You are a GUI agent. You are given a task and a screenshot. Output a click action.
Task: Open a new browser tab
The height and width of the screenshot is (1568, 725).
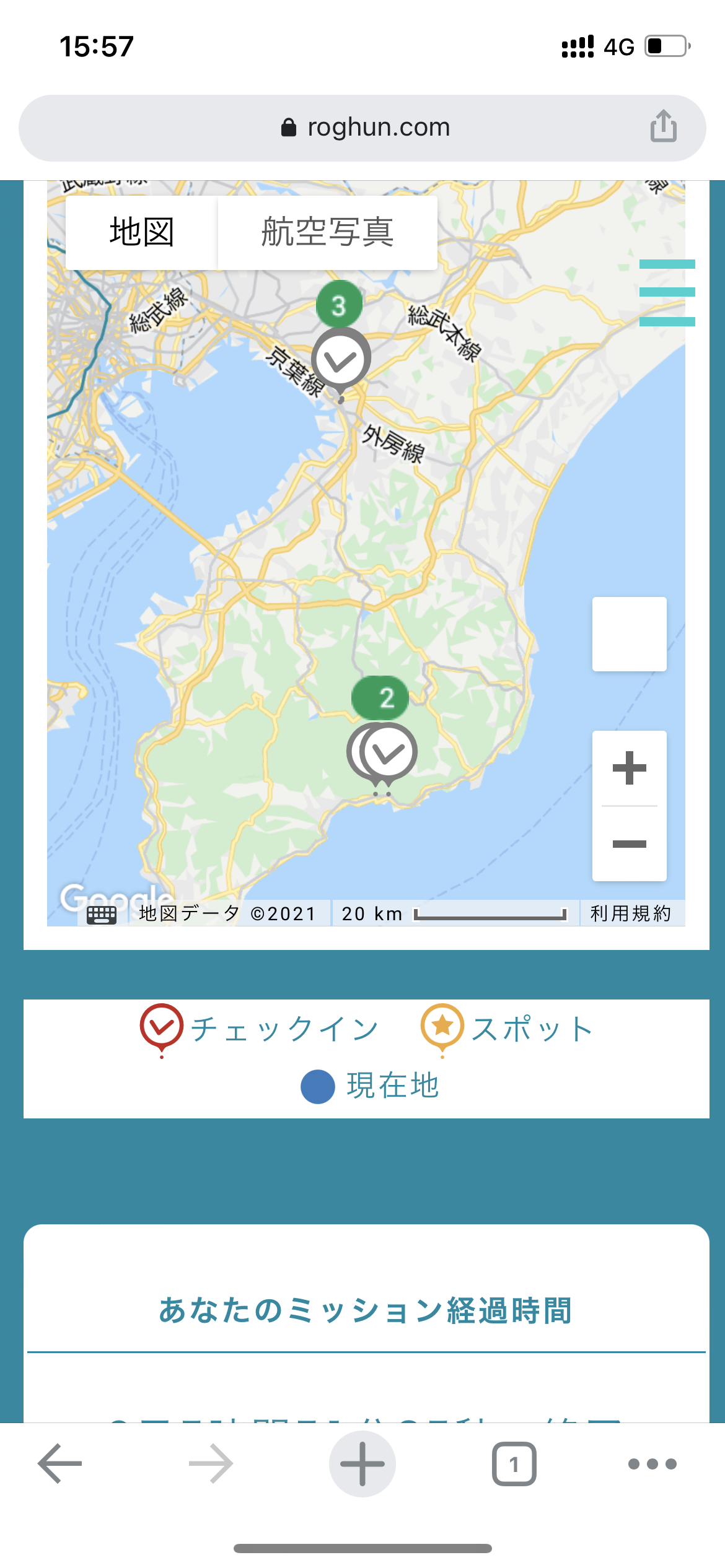[x=362, y=1464]
